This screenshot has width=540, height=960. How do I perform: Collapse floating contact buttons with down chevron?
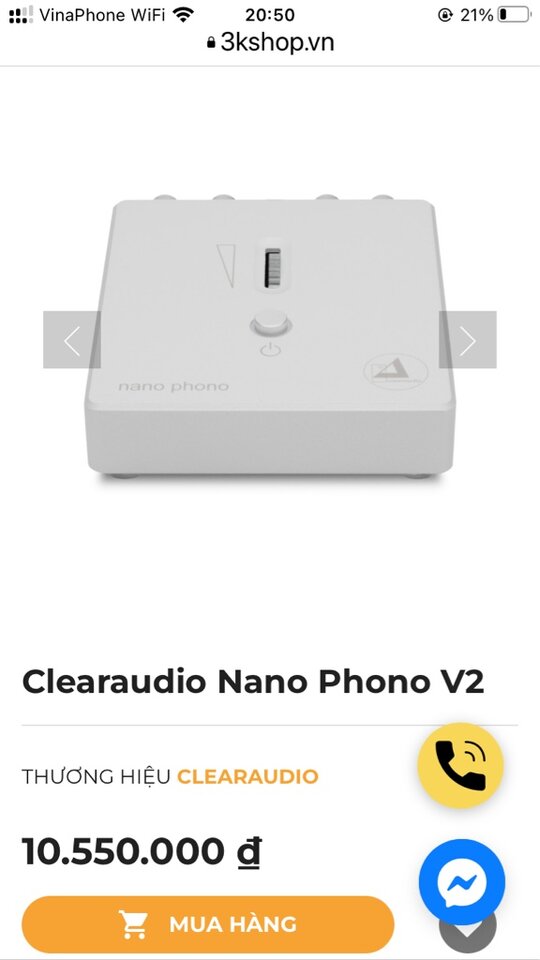tap(468, 934)
